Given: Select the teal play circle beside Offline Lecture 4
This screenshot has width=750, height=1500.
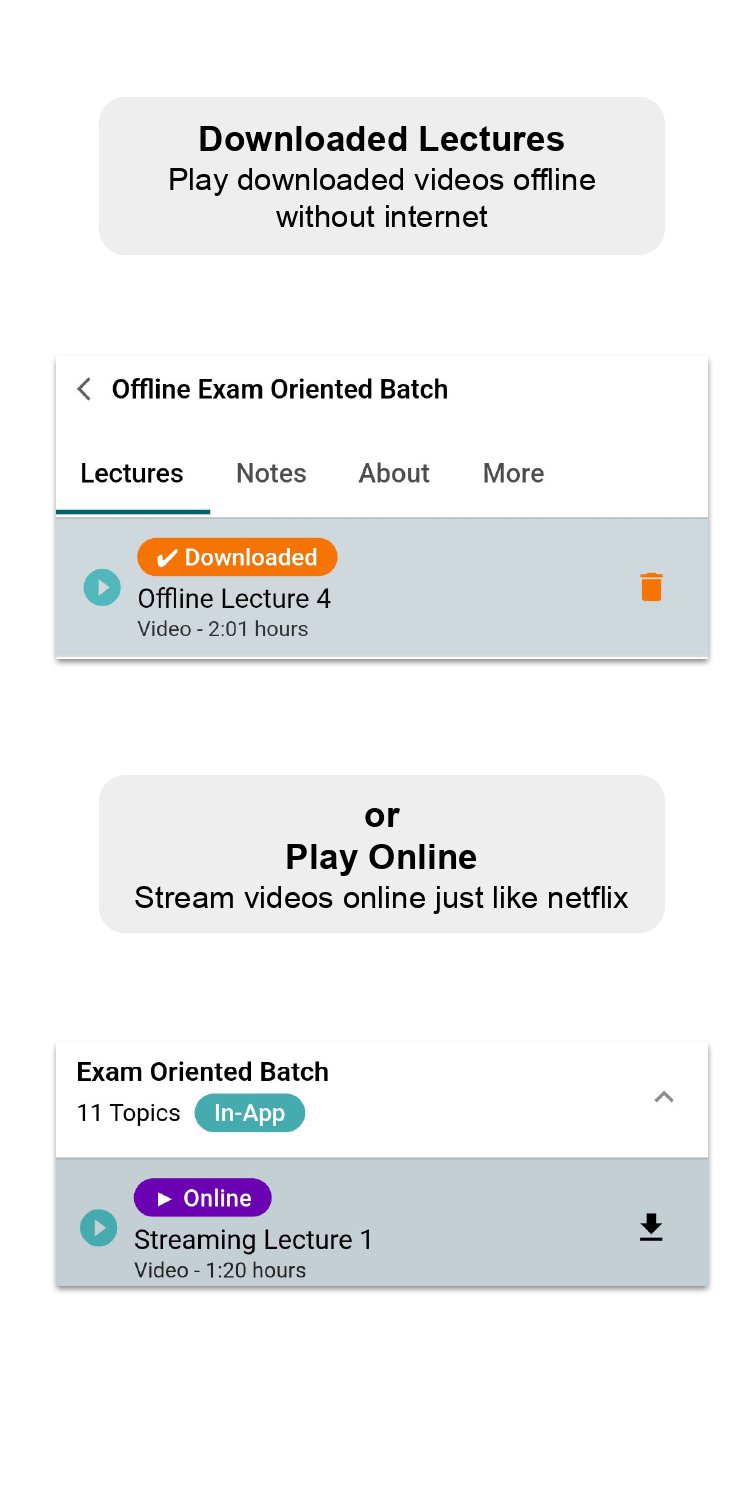Looking at the screenshot, I should click(x=101, y=587).
